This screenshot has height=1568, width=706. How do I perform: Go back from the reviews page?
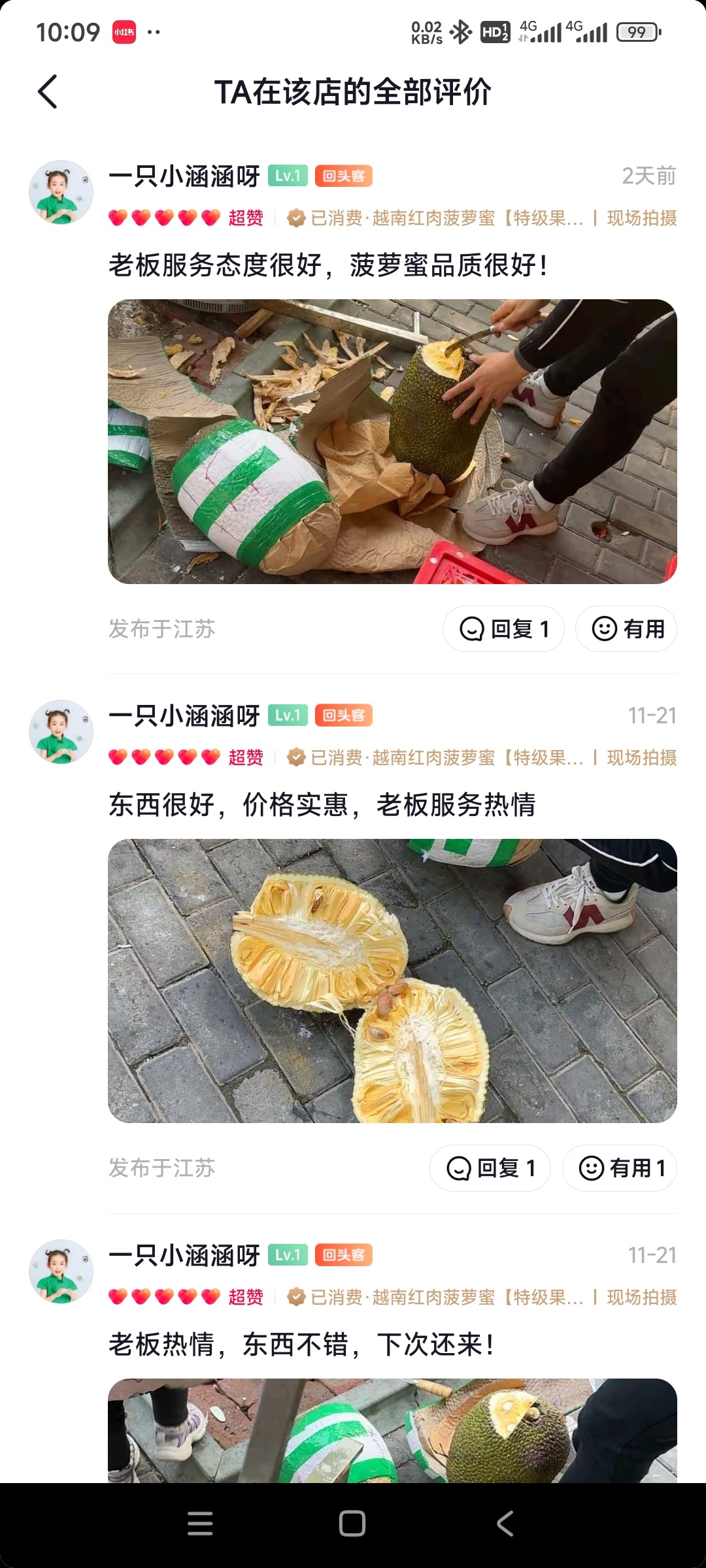[x=48, y=91]
